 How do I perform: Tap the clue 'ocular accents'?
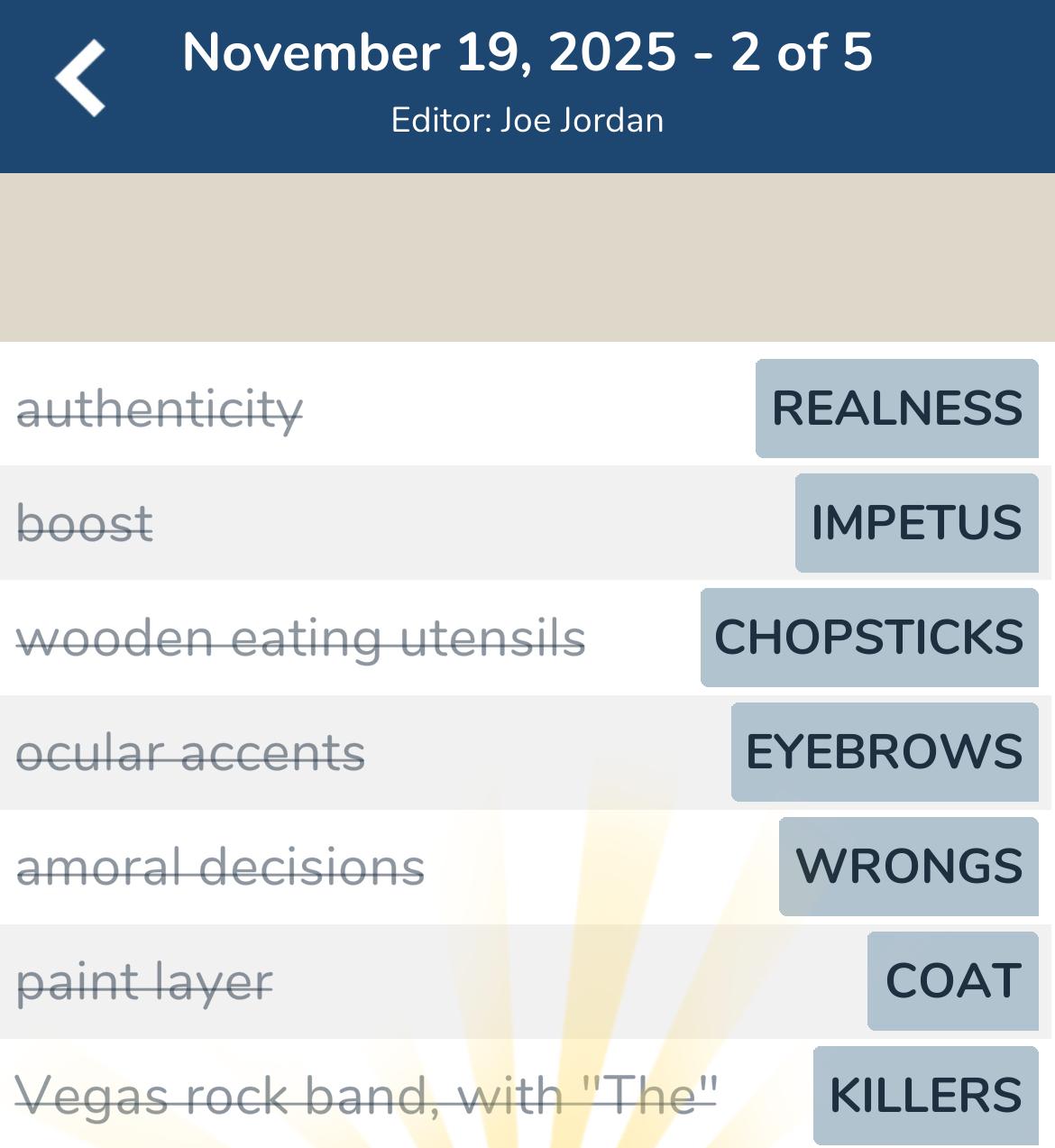pyautogui.click(x=193, y=752)
